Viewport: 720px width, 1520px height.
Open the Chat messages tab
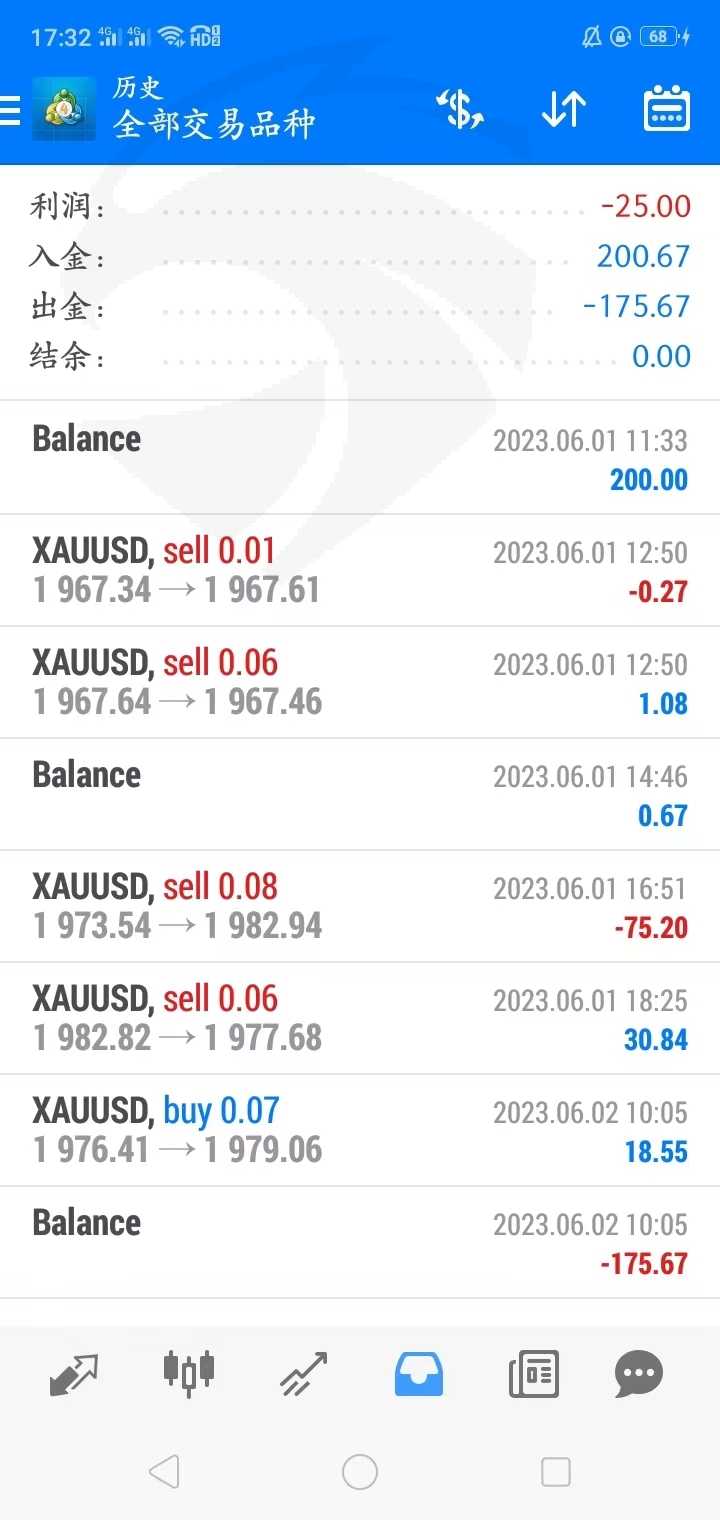click(x=639, y=1373)
